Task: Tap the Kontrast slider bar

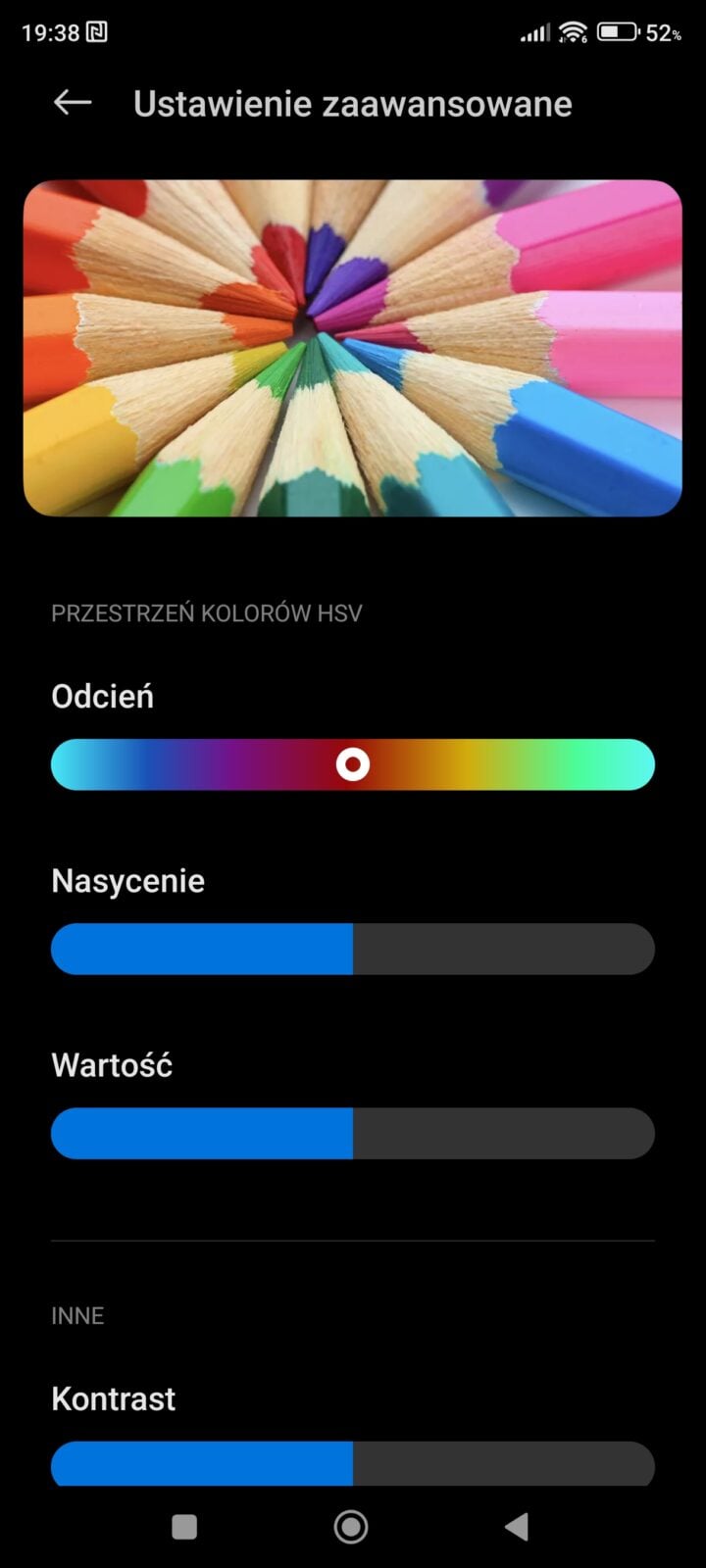Action: pyautogui.click(x=353, y=1464)
